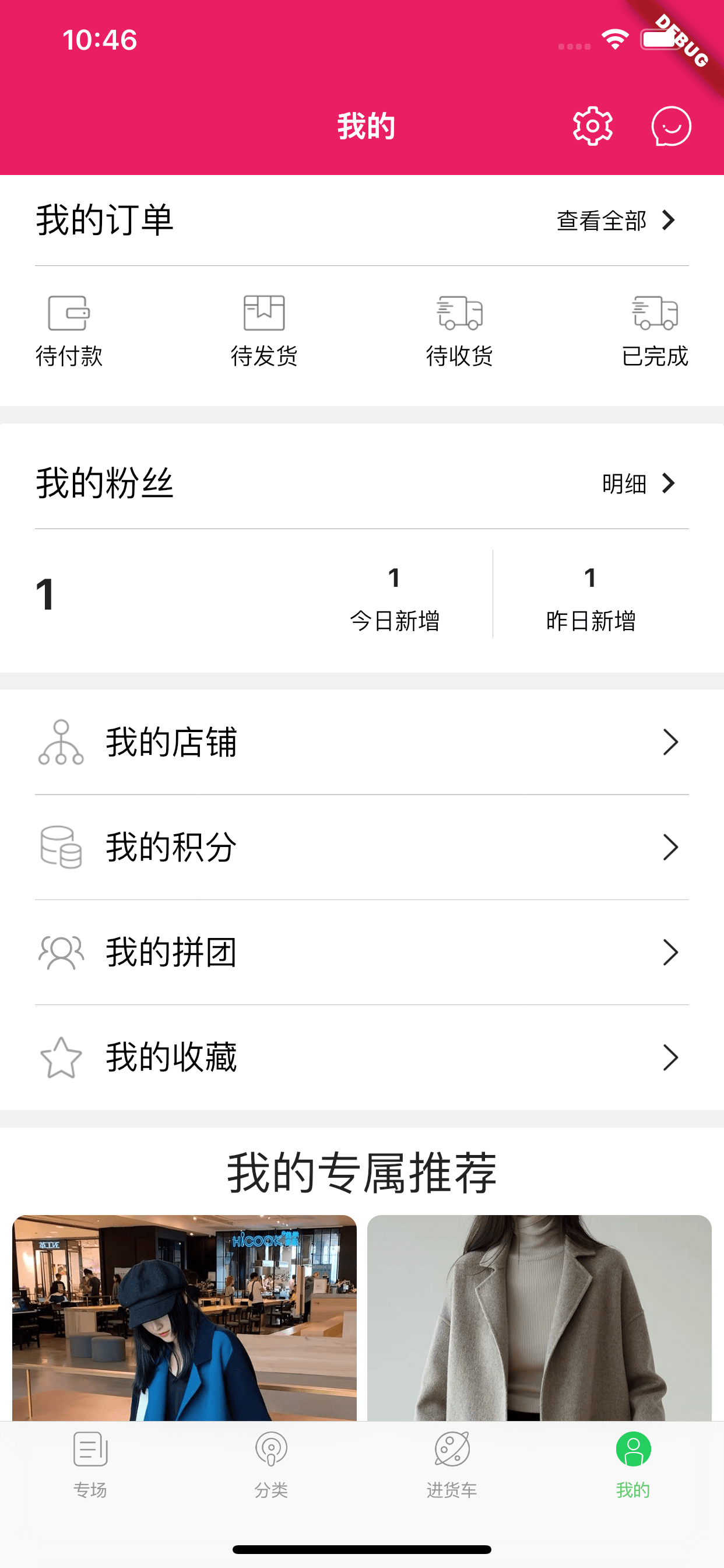Tap 查看全部 to view all orders
Viewport: 724px width, 1568px height.
pos(616,220)
